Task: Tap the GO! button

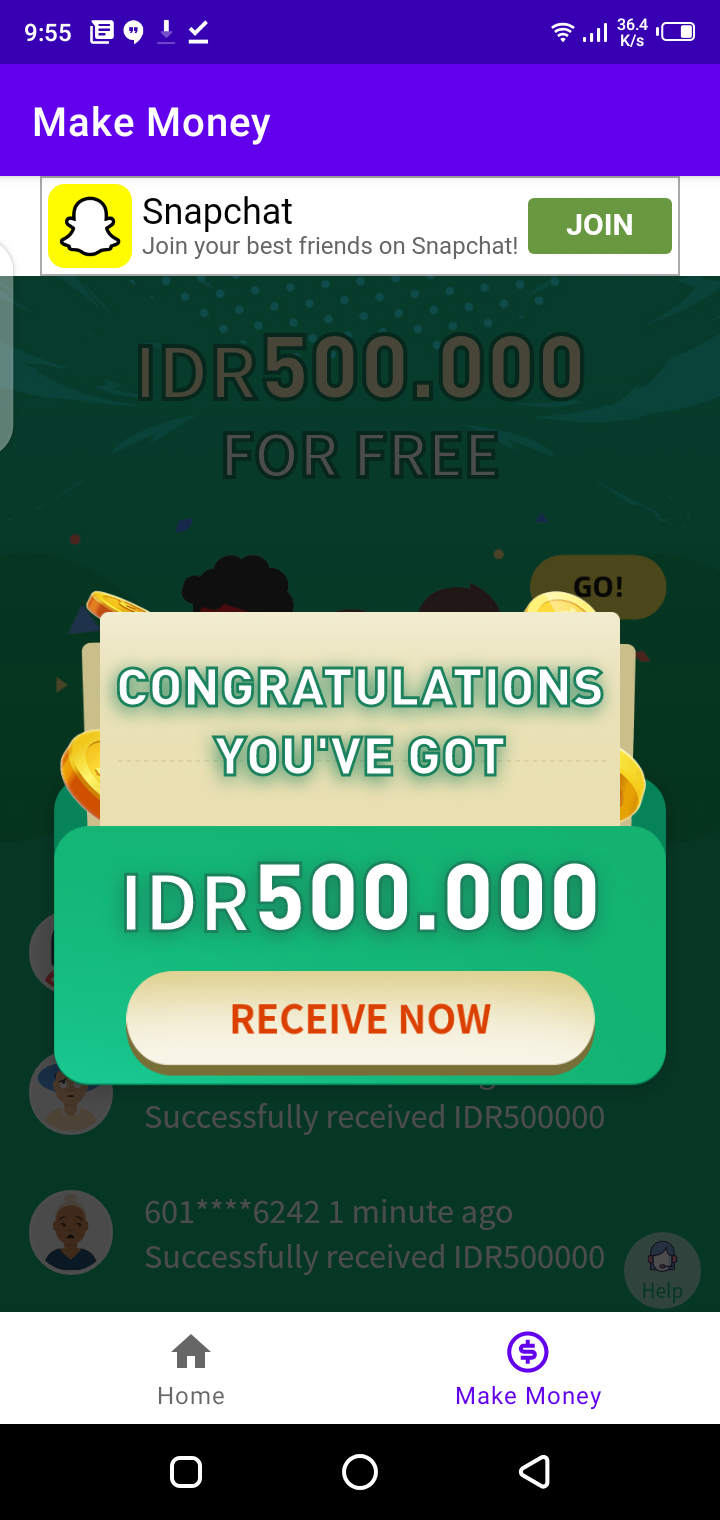Action: click(x=598, y=587)
